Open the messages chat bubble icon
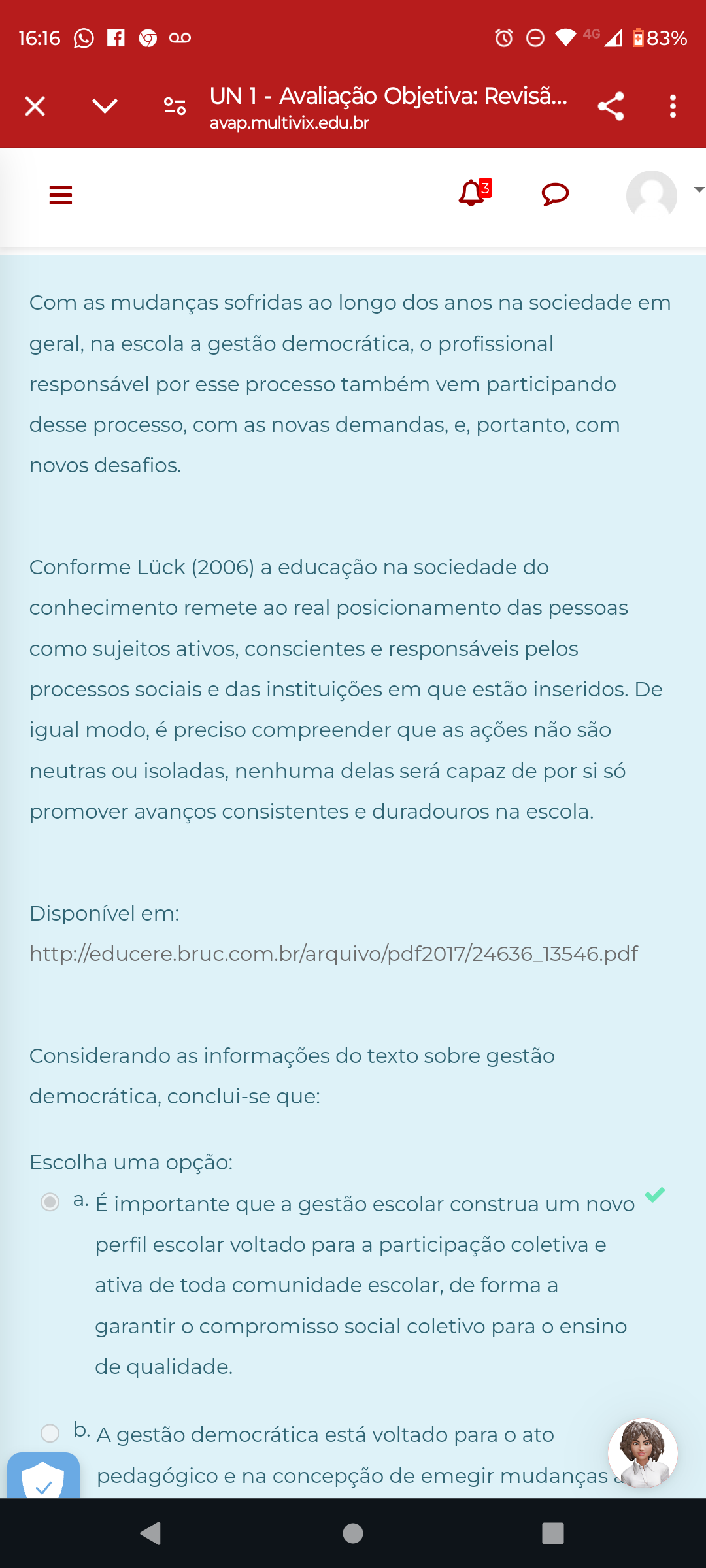Screen dimensions: 706x1568 [554, 194]
